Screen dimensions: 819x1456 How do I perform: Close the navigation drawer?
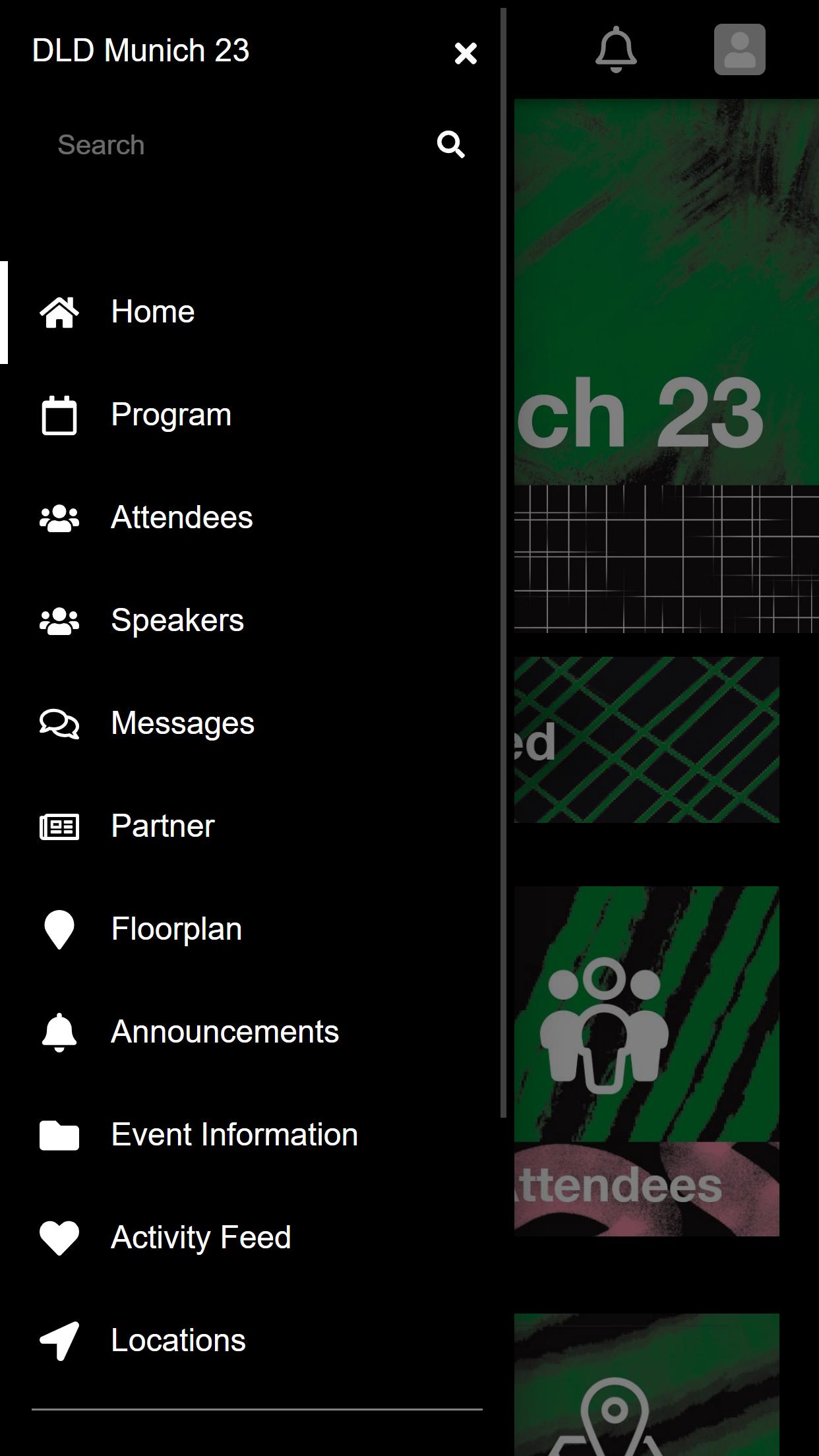(x=466, y=53)
